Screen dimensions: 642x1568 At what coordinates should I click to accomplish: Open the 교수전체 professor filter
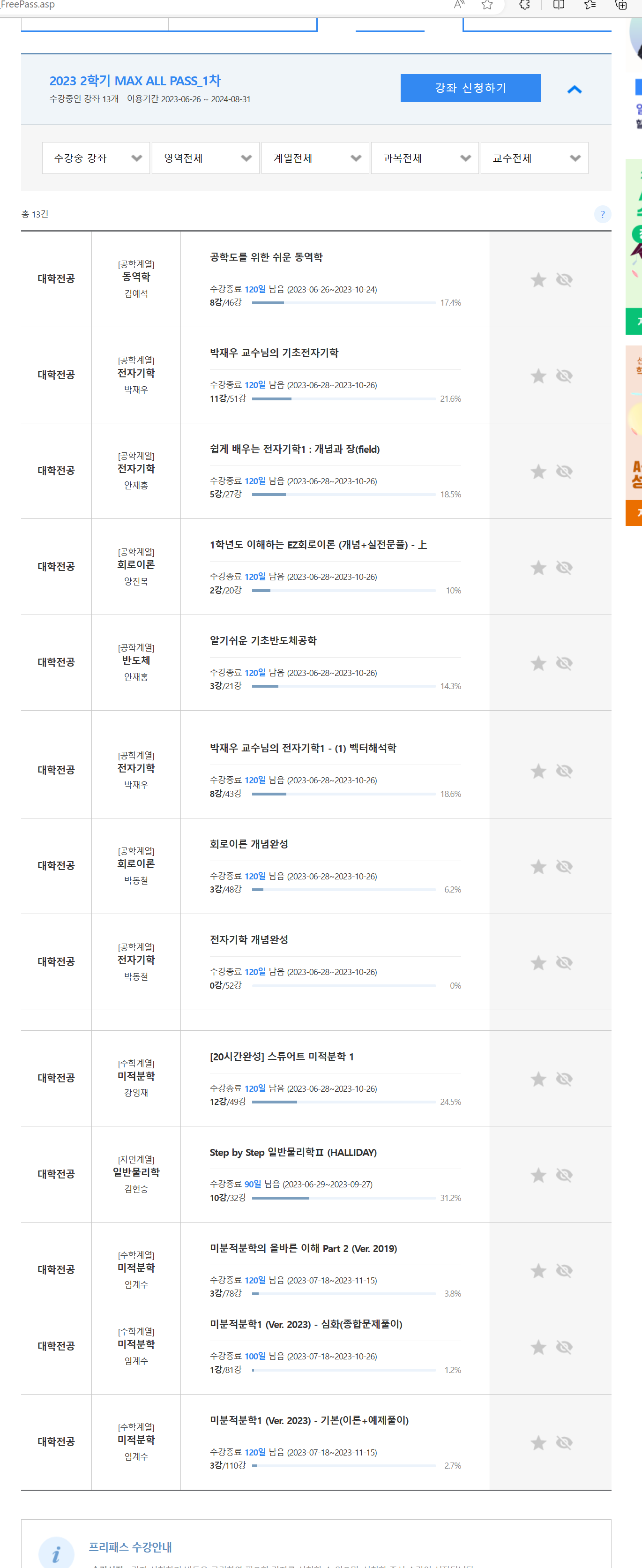(x=534, y=158)
